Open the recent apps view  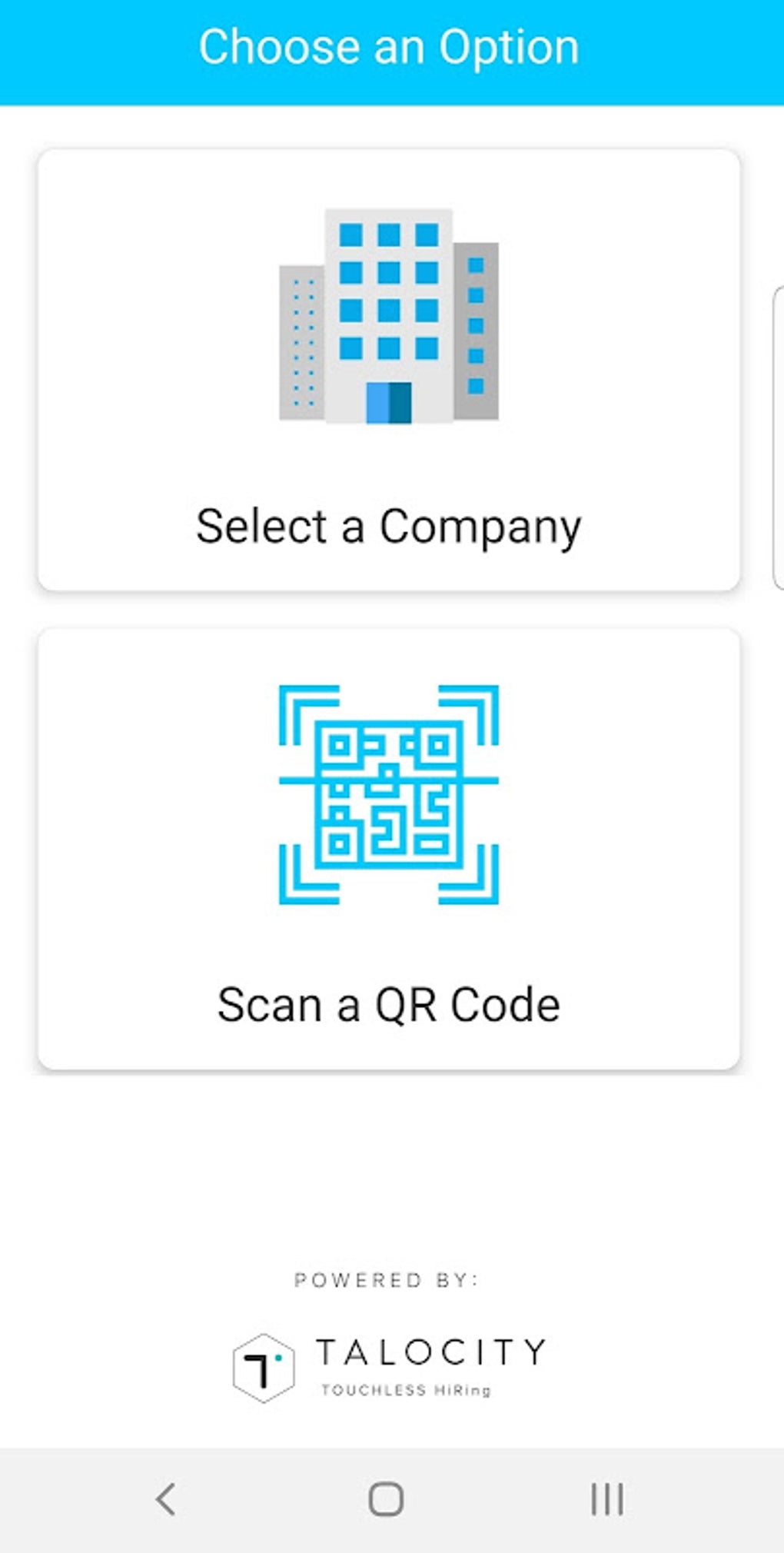(x=607, y=1499)
